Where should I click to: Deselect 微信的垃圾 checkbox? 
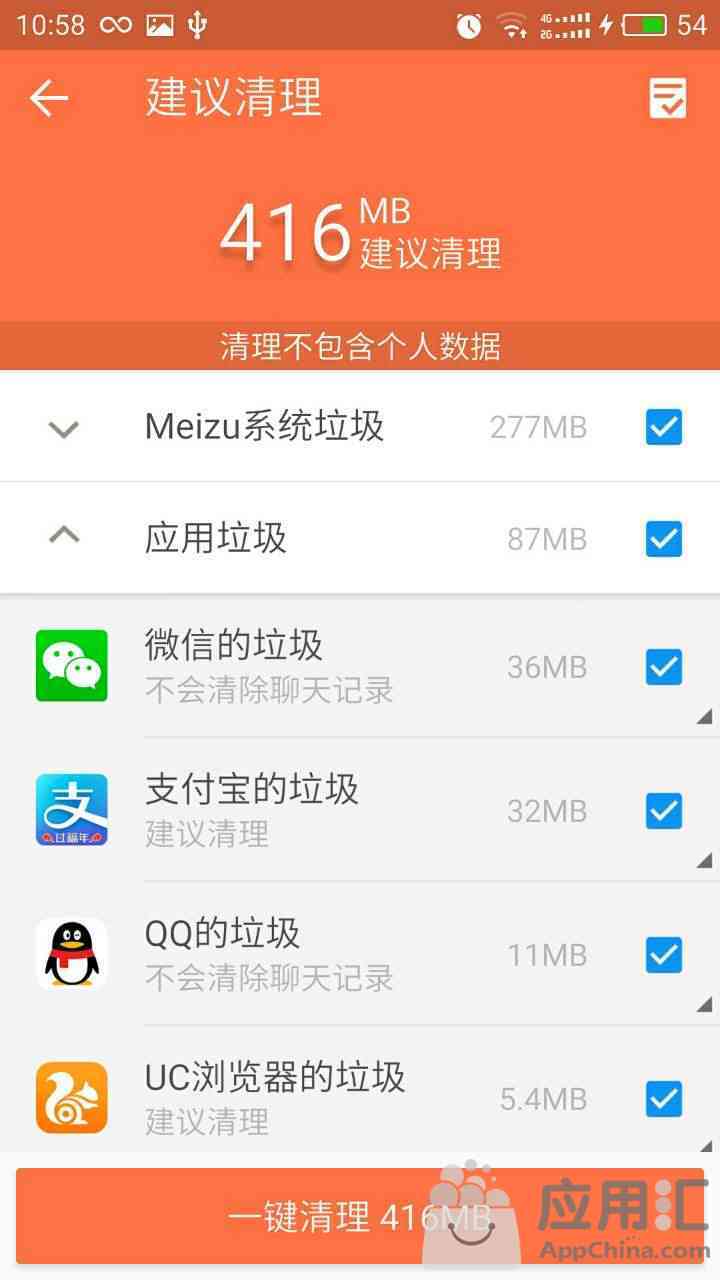pos(664,667)
